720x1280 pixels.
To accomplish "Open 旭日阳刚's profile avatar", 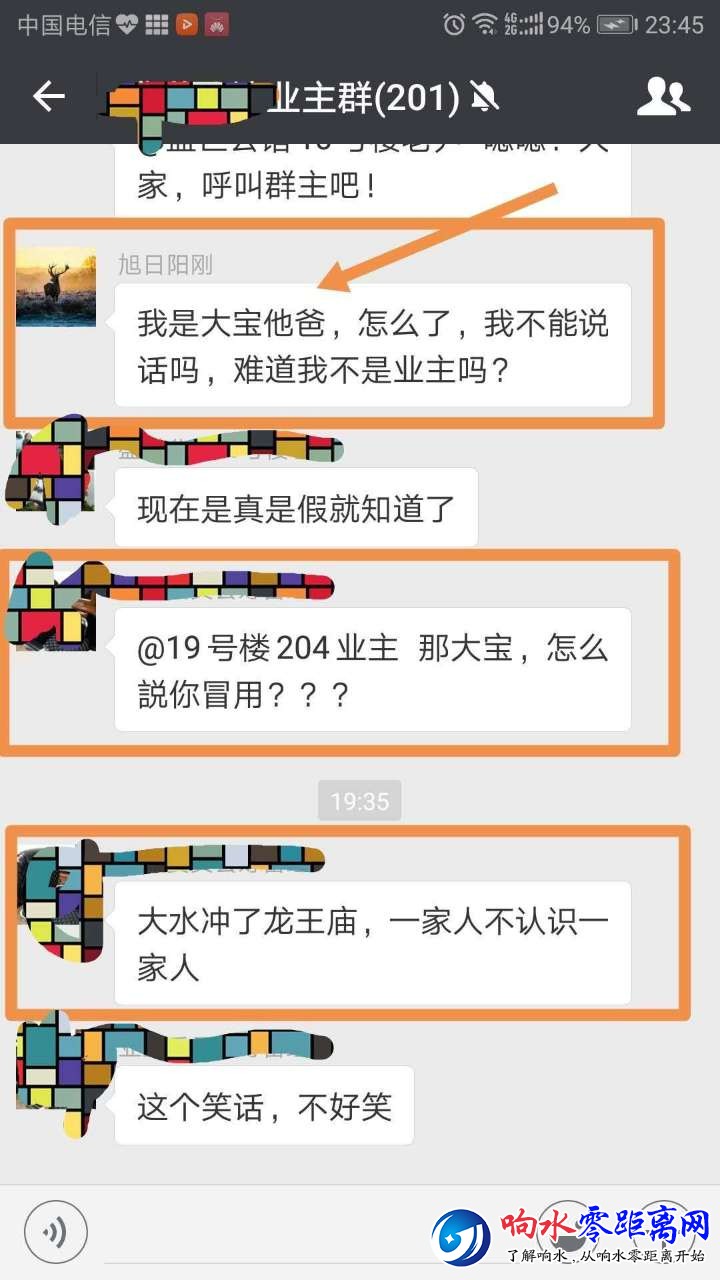I will 56,287.
